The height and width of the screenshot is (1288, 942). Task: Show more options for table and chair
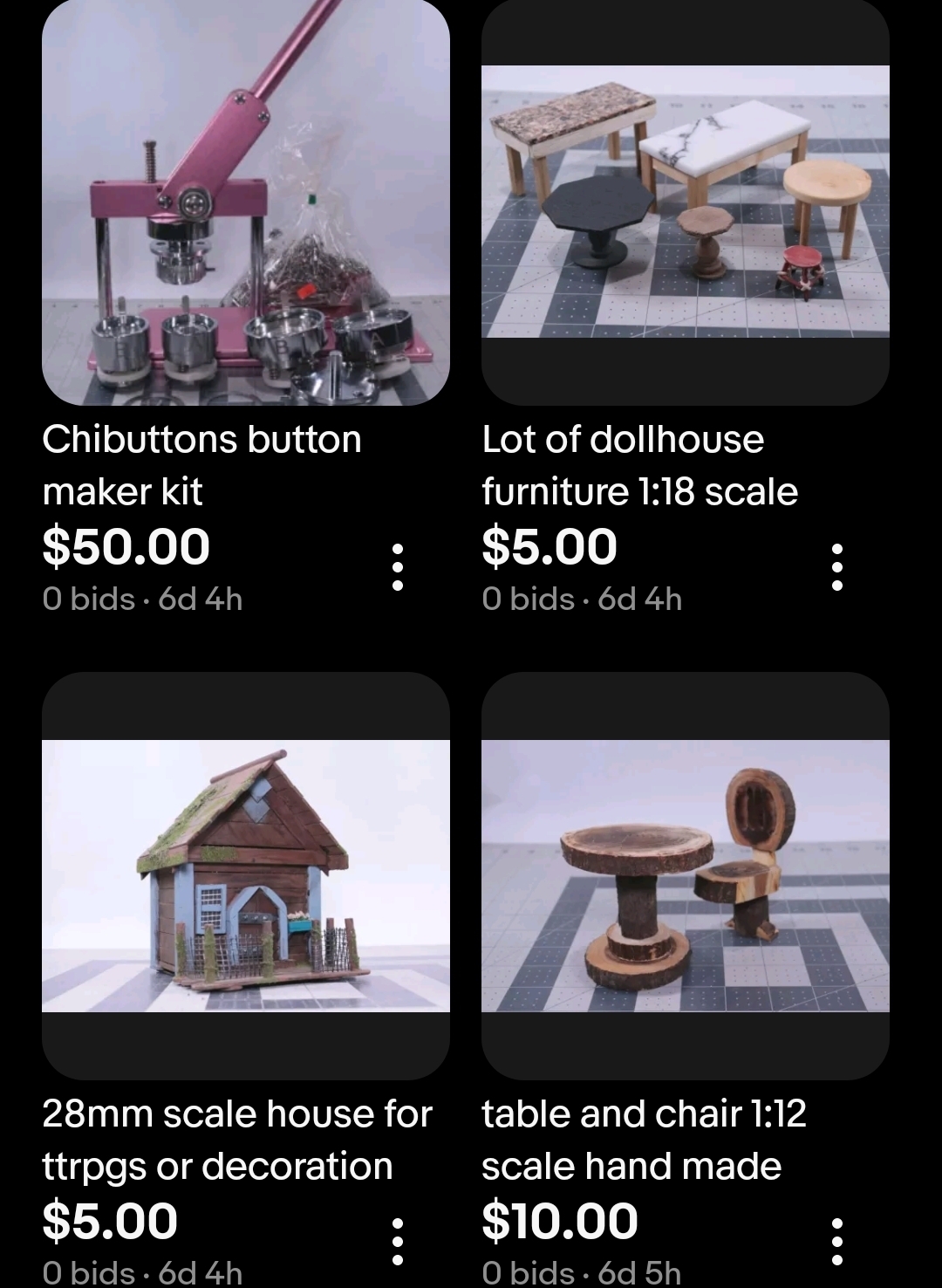[837, 1241]
